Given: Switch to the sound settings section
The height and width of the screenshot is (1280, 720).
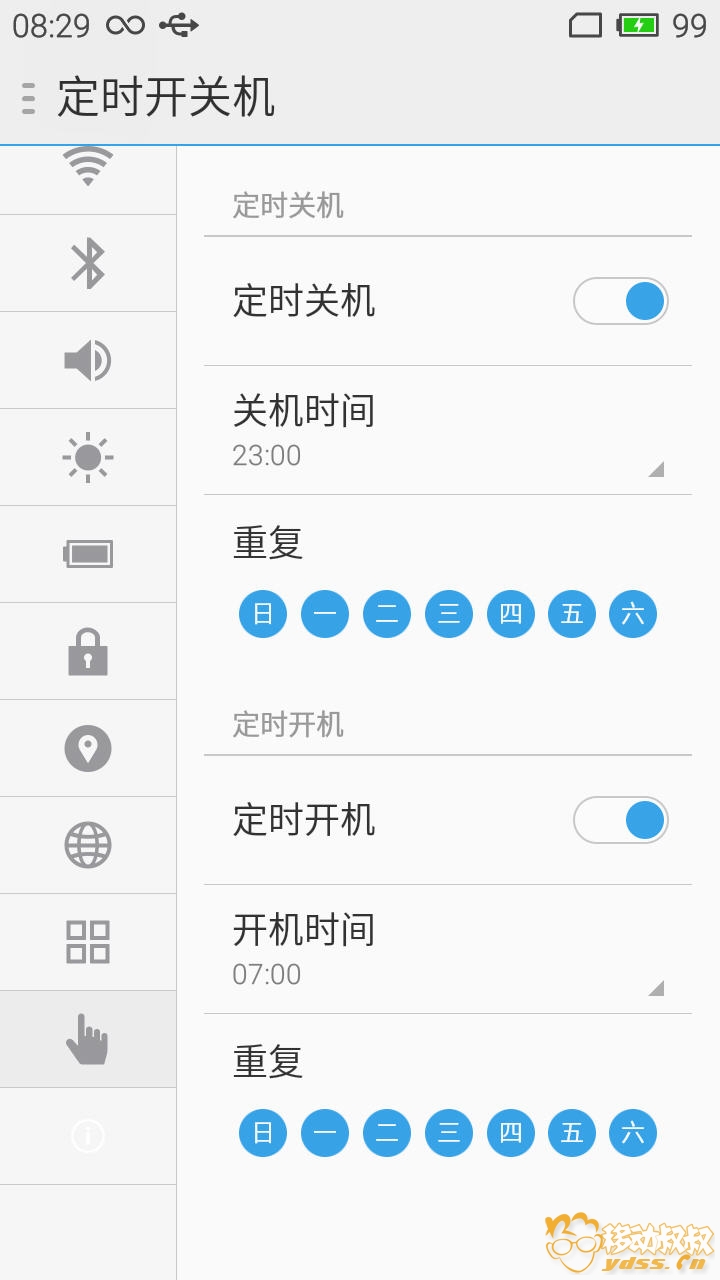Looking at the screenshot, I should coord(88,360).
